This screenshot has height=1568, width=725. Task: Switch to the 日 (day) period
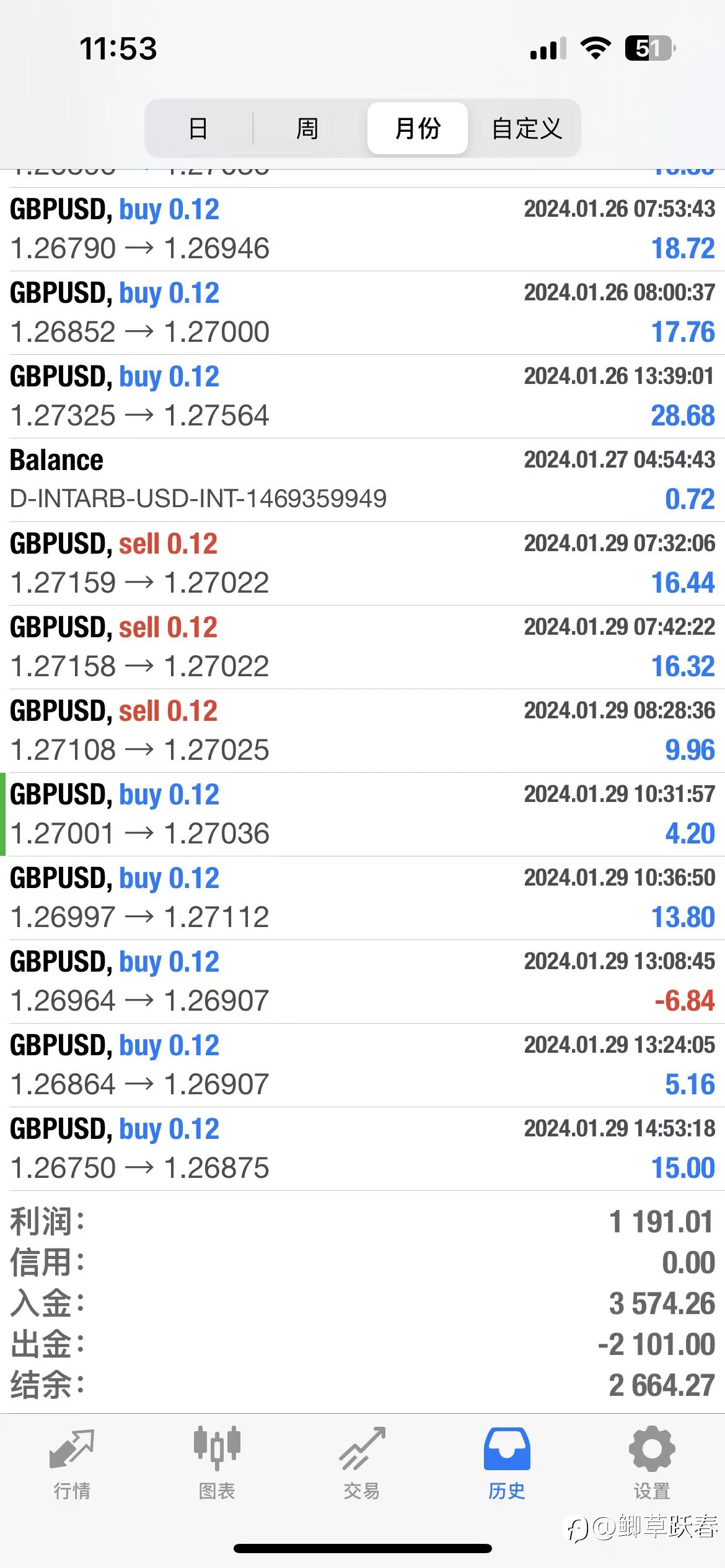coord(198,128)
